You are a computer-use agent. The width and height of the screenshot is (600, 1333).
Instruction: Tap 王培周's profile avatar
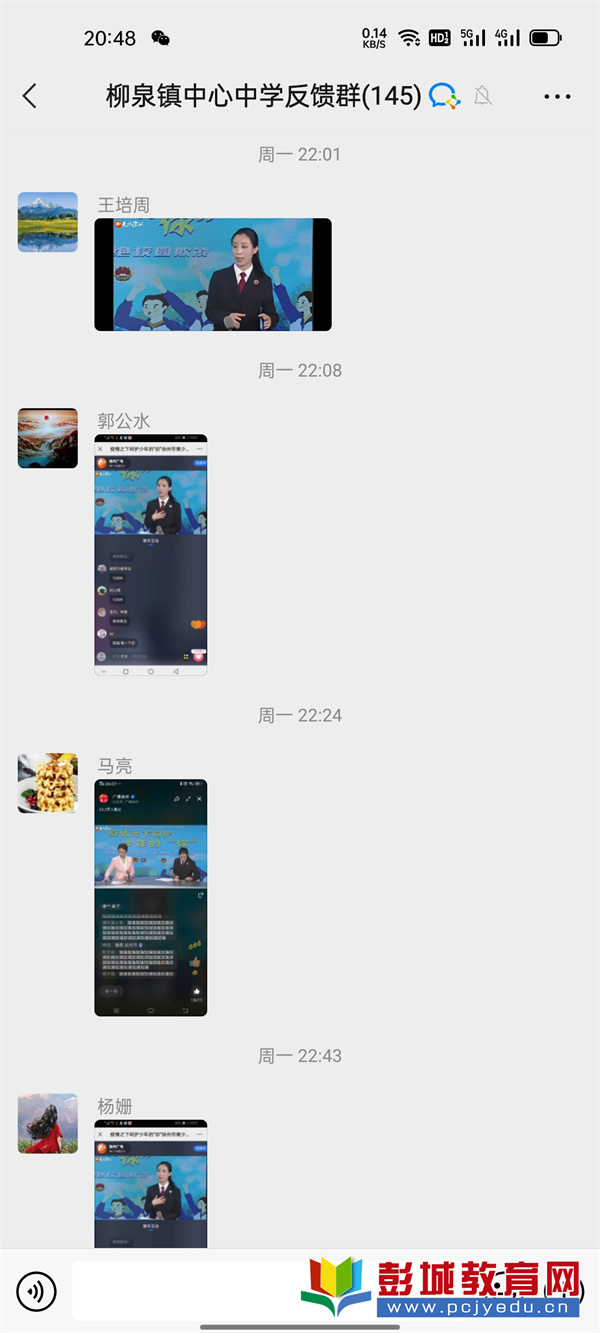(48, 222)
